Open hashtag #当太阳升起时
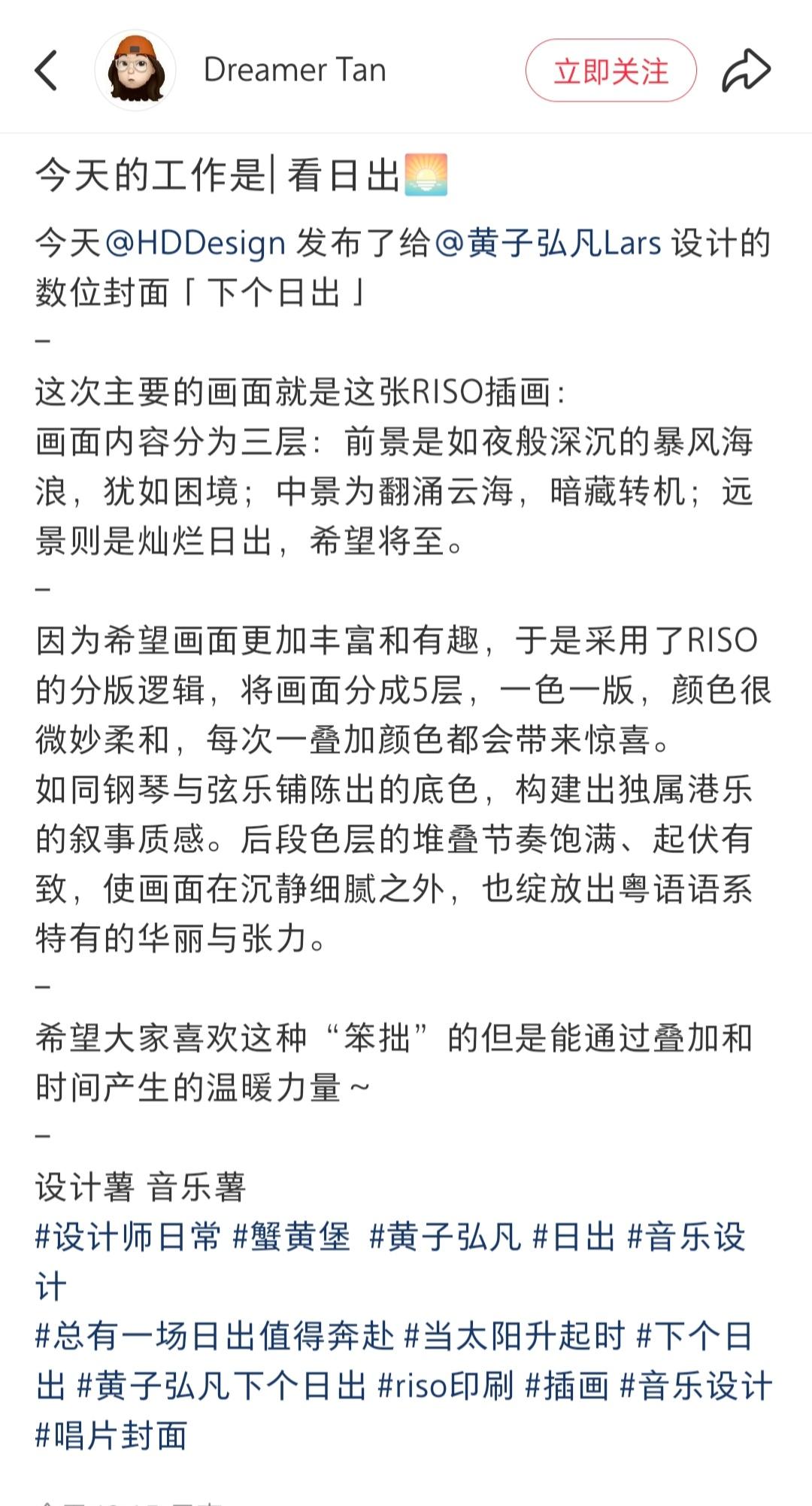The width and height of the screenshot is (812, 1506). pyautogui.click(x=515, y=1336)
